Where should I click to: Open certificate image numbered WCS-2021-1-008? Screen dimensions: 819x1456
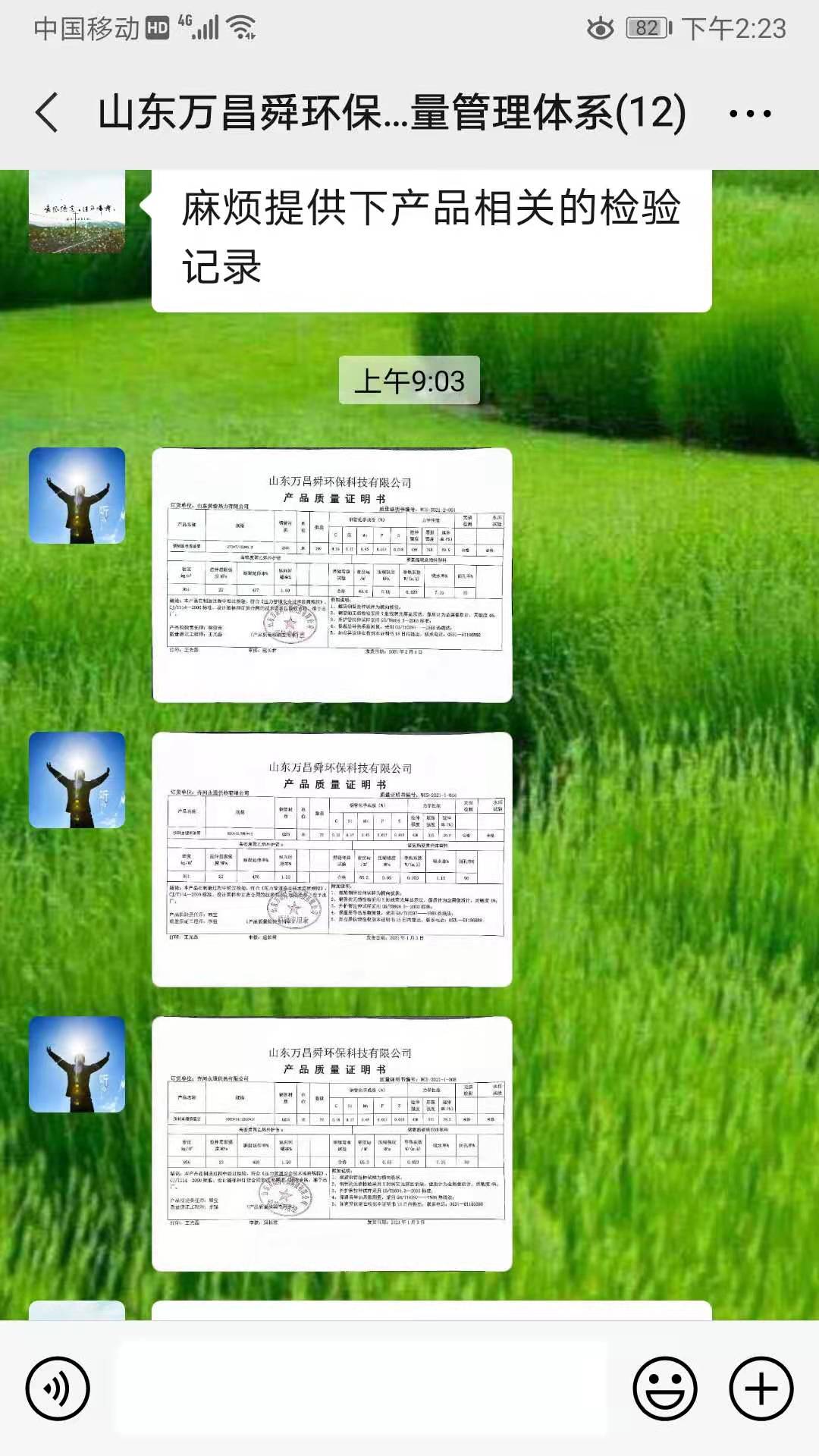coord(332,1144)
